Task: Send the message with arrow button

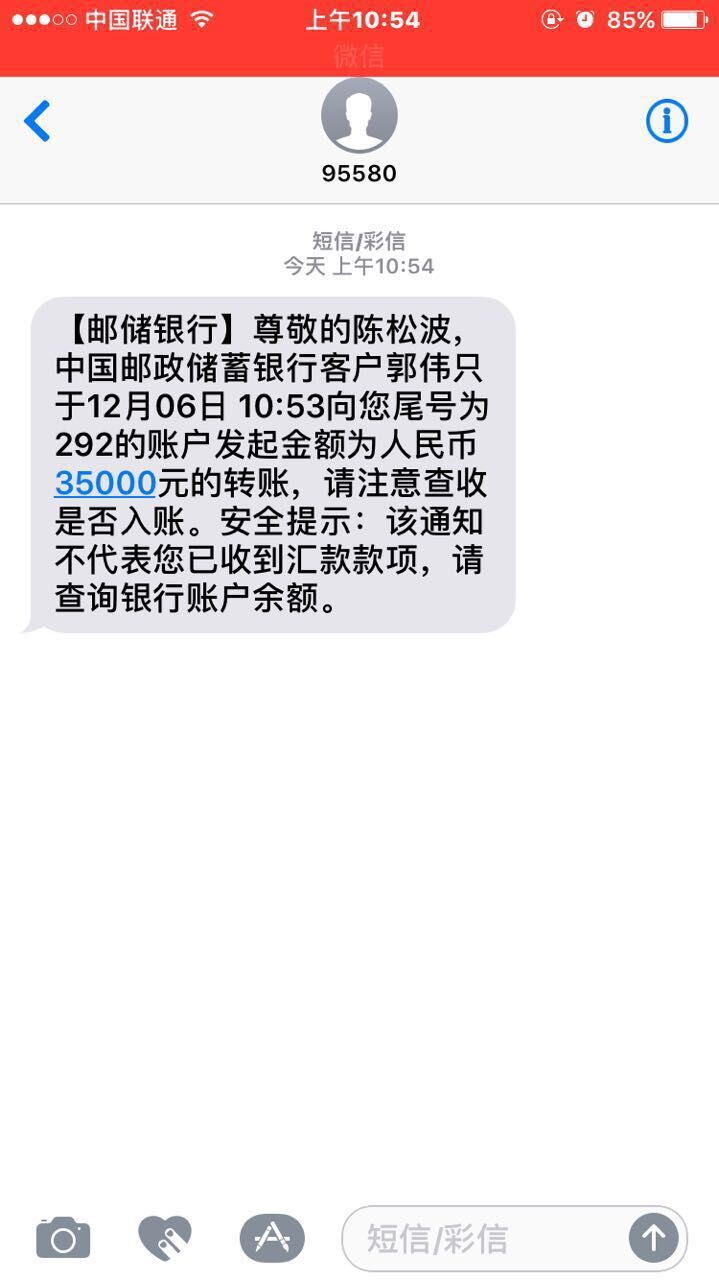Action: coord(653,1239)
